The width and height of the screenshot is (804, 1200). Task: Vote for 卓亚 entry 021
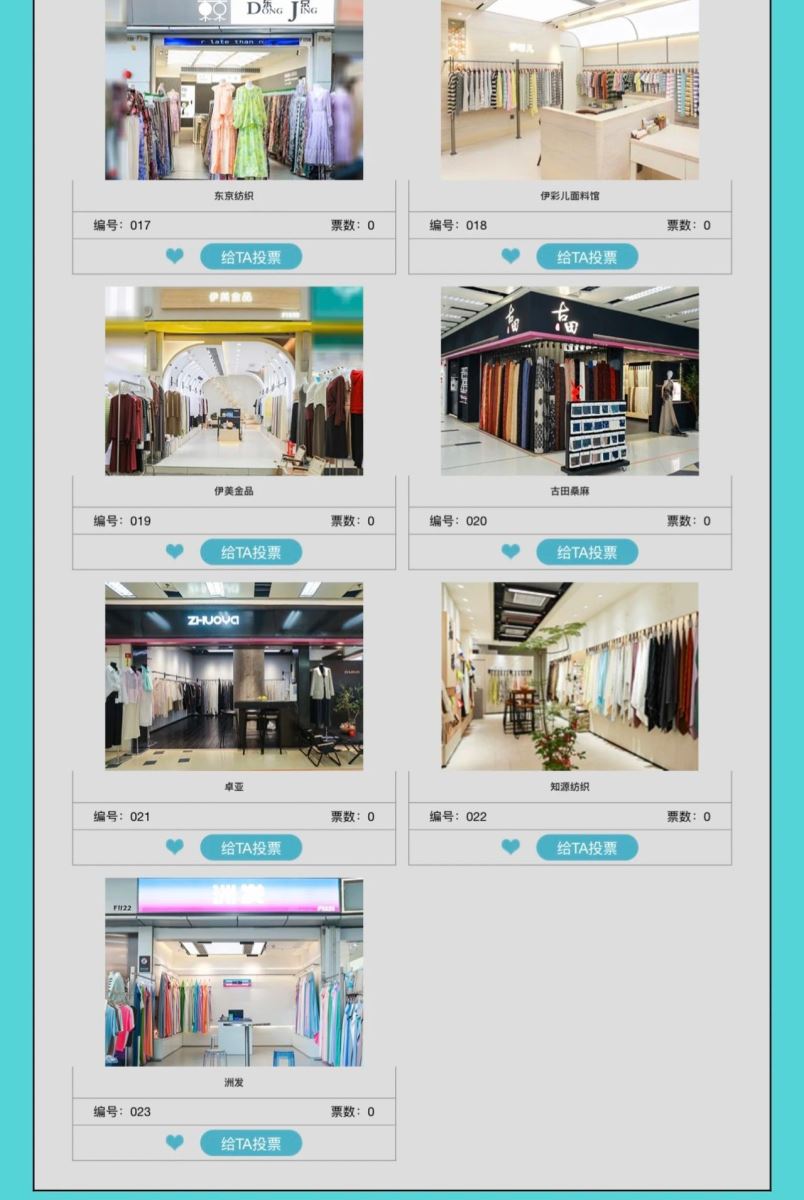(251, 848)
